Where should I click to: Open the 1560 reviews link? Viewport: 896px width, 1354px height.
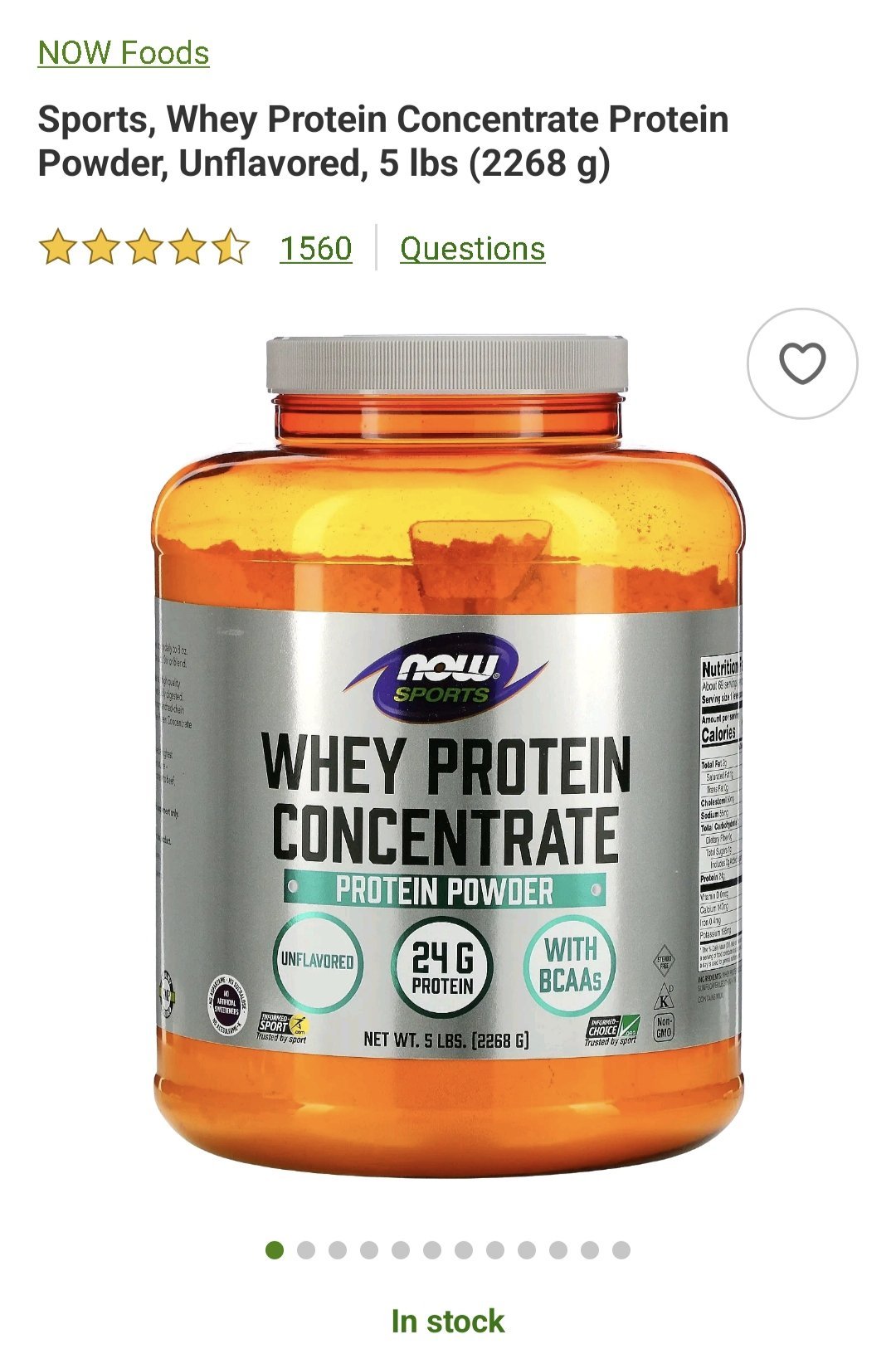[x=315, y=248]
